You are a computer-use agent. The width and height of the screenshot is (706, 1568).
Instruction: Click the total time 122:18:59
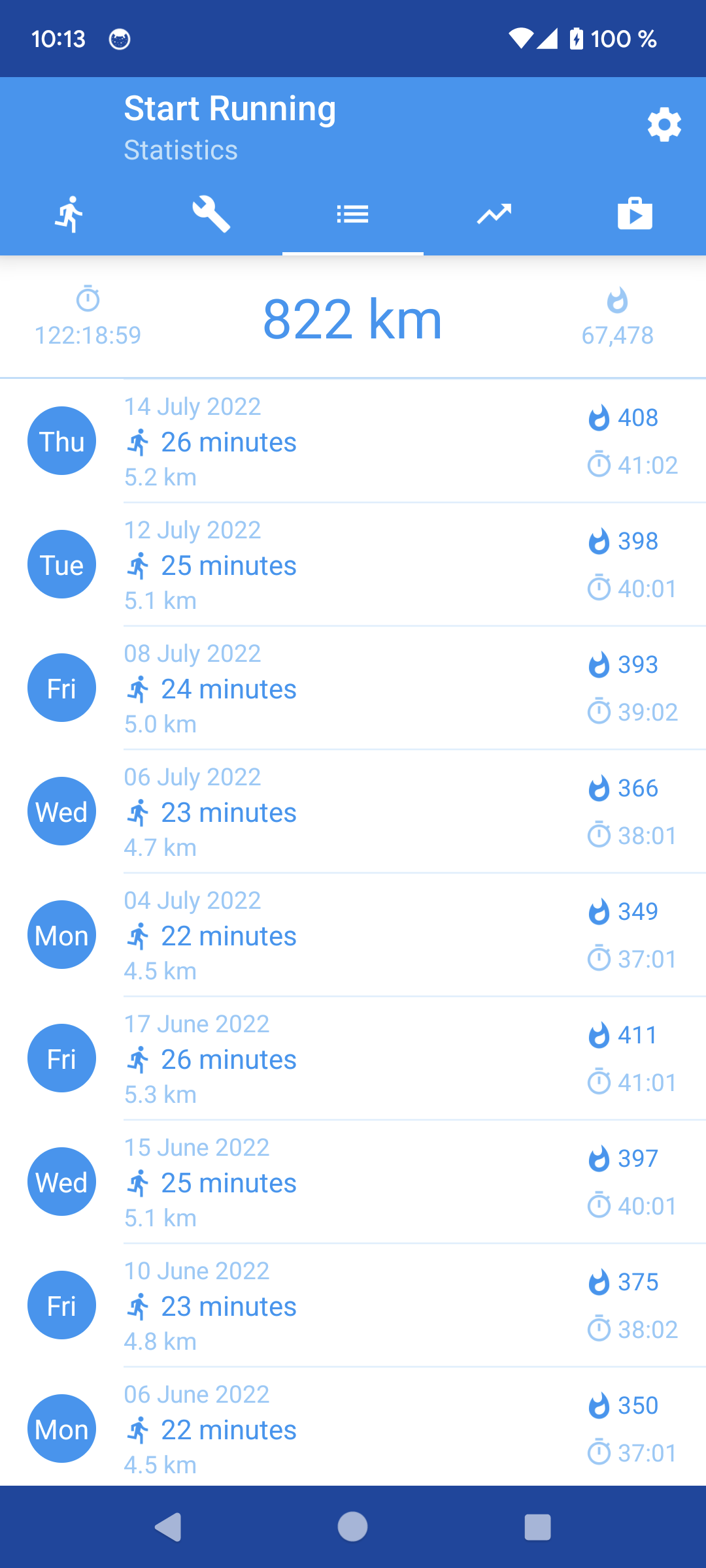point(88,336)
